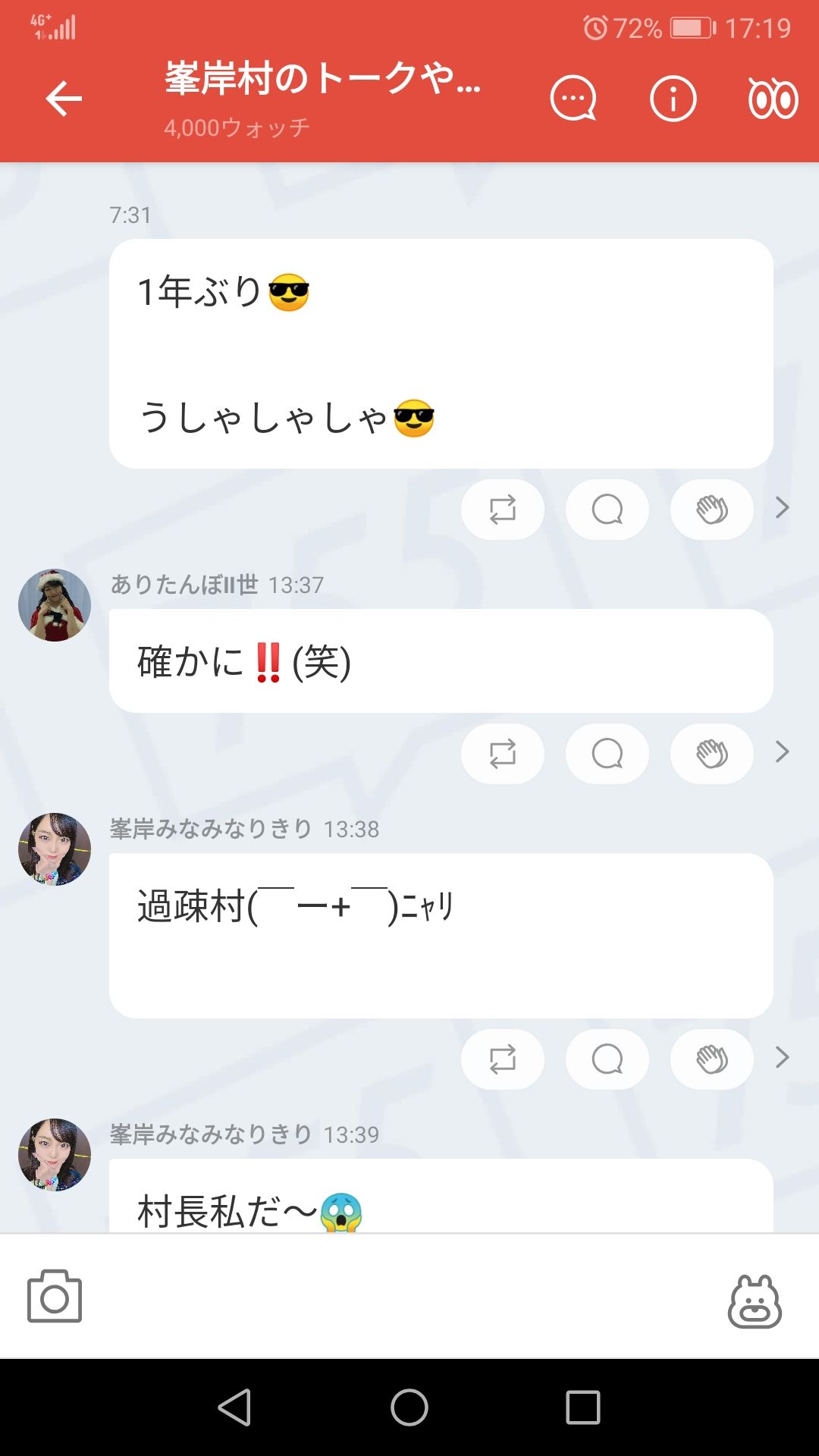
Task: Expand more actions on the 1年ぶり message
Action: (x=781, y=508)
